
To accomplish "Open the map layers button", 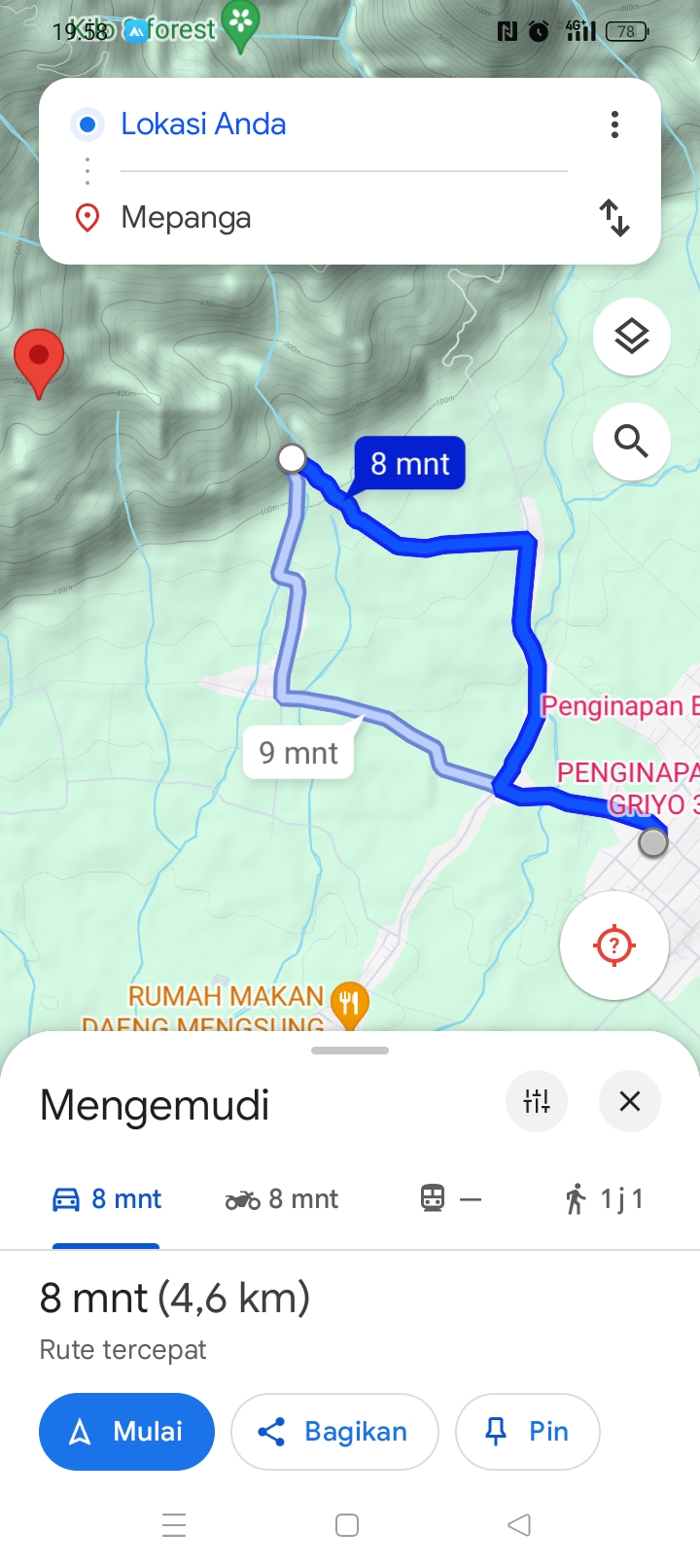I will [632, 337].
